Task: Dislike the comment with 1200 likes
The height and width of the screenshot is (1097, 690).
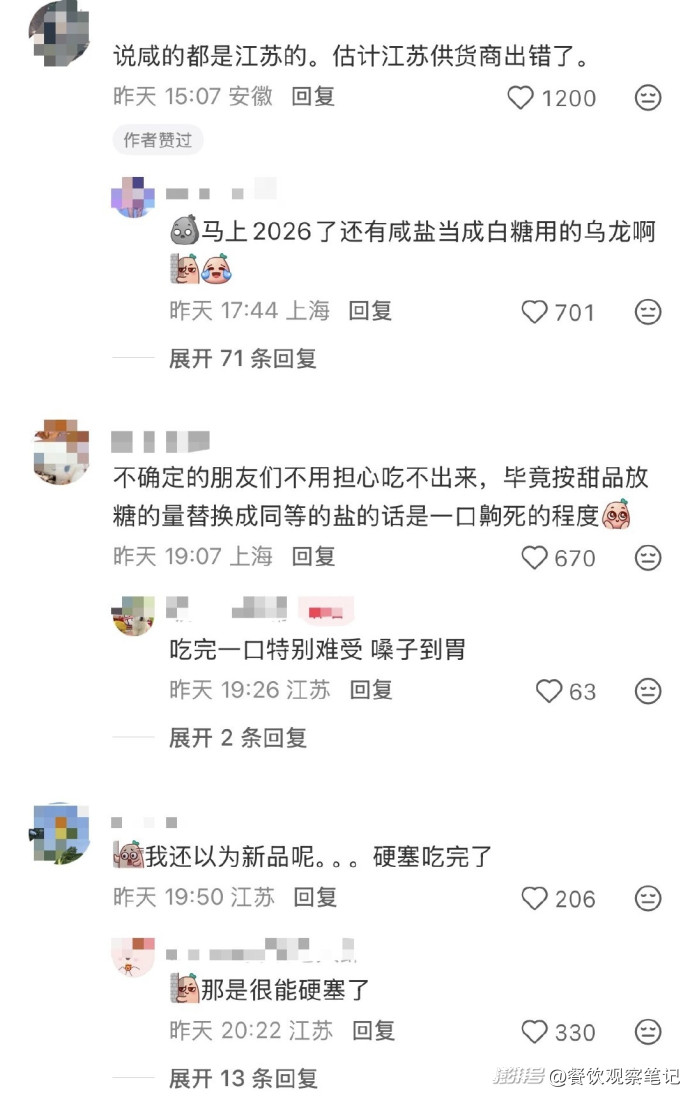Action: coord(648,98)
